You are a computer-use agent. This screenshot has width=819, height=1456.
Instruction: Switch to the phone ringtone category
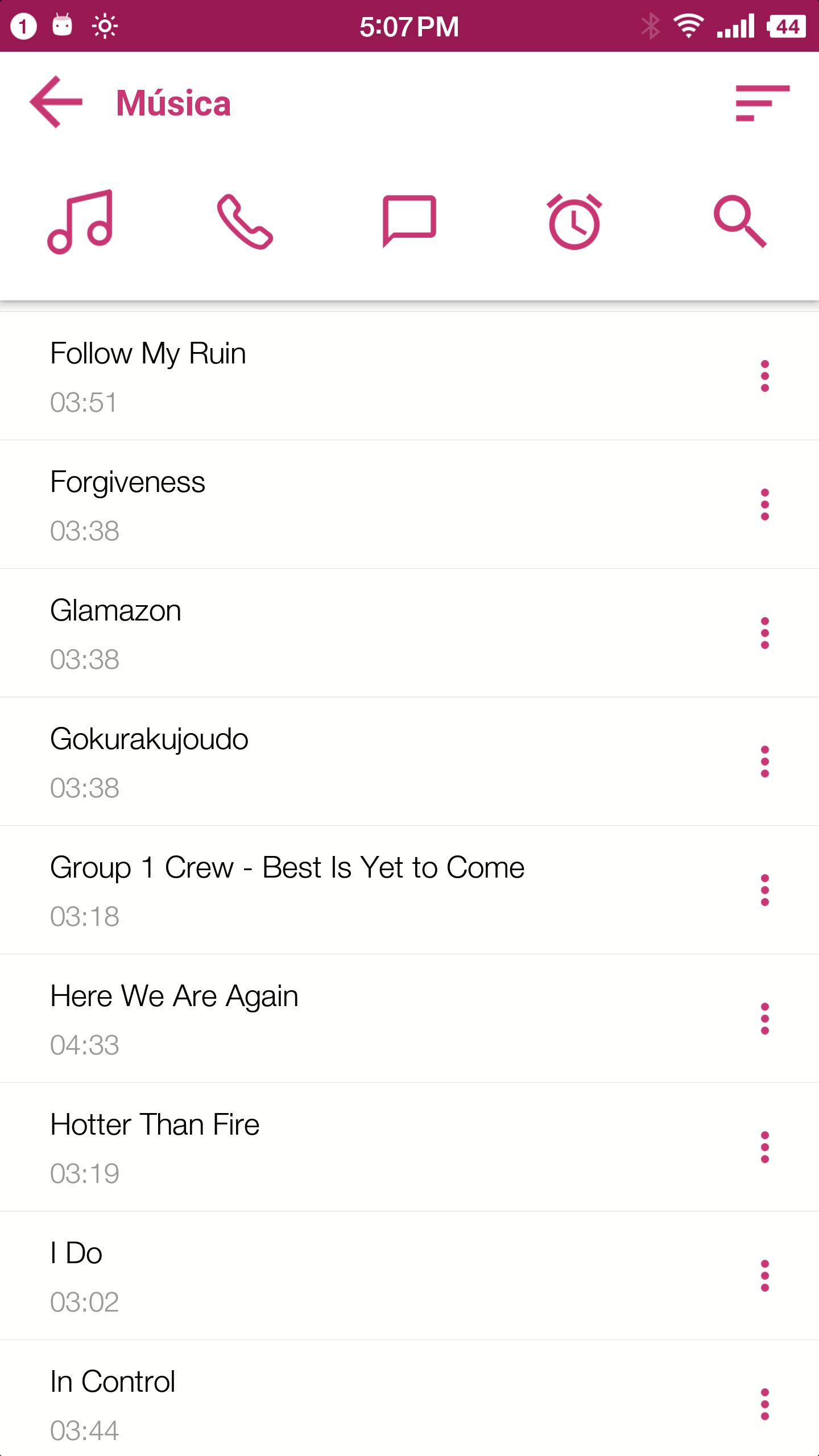[x=245, y=222]
